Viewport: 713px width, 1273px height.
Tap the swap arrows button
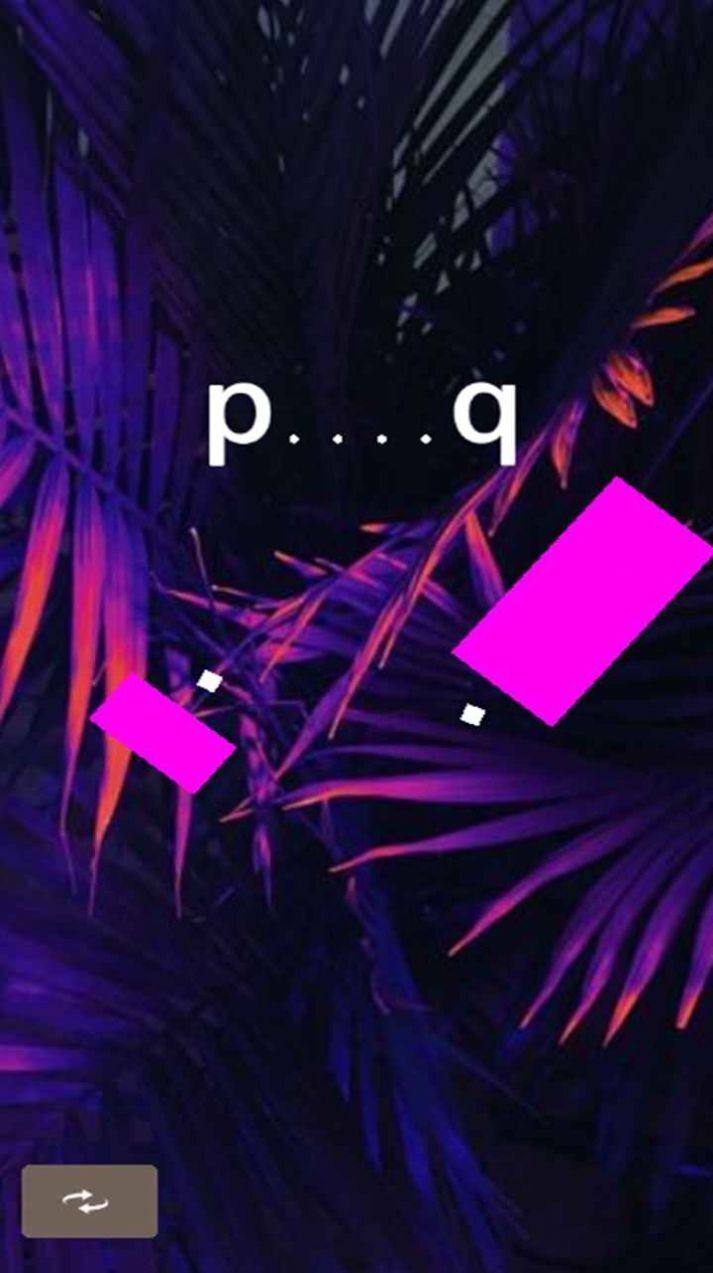[89, 1200]
